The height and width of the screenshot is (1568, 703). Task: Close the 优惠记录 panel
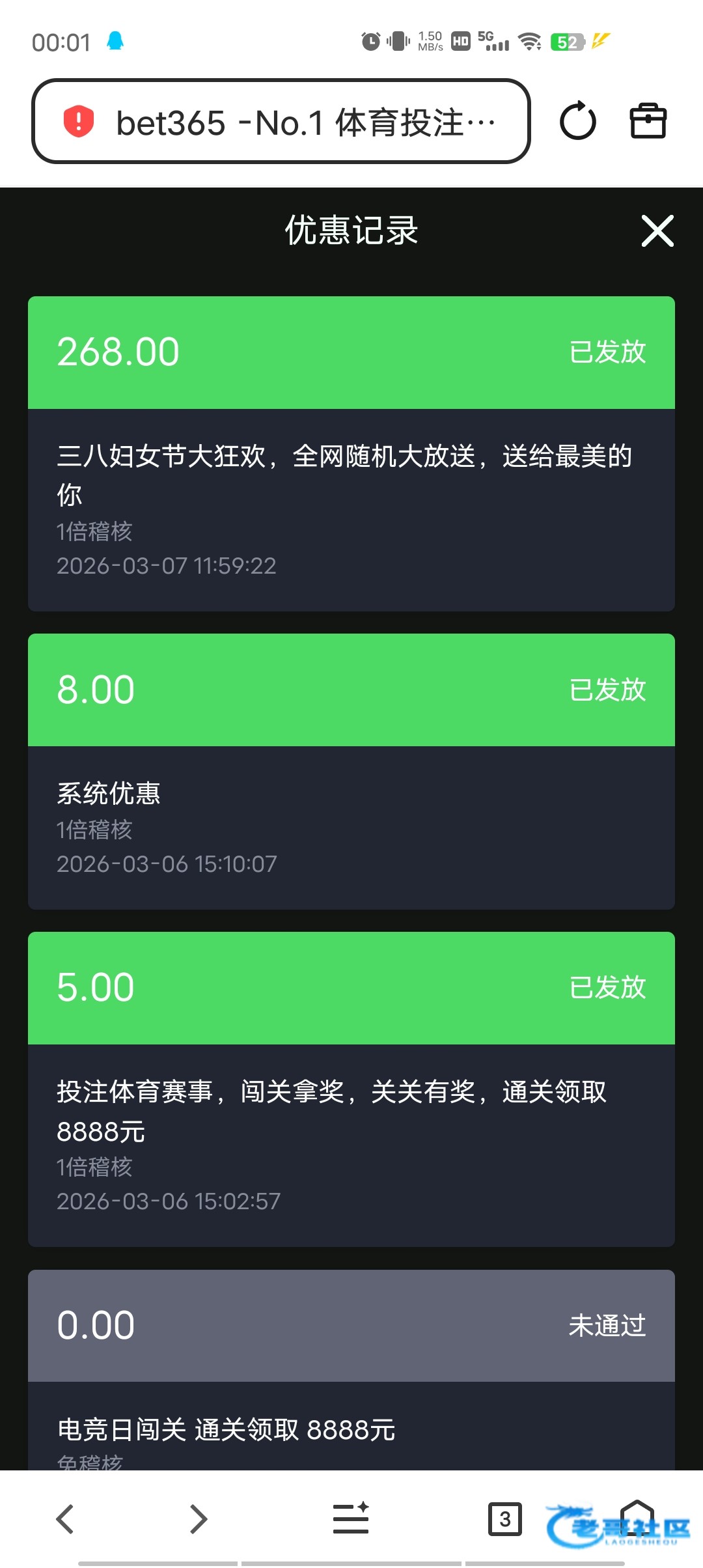tap(657, 231)
